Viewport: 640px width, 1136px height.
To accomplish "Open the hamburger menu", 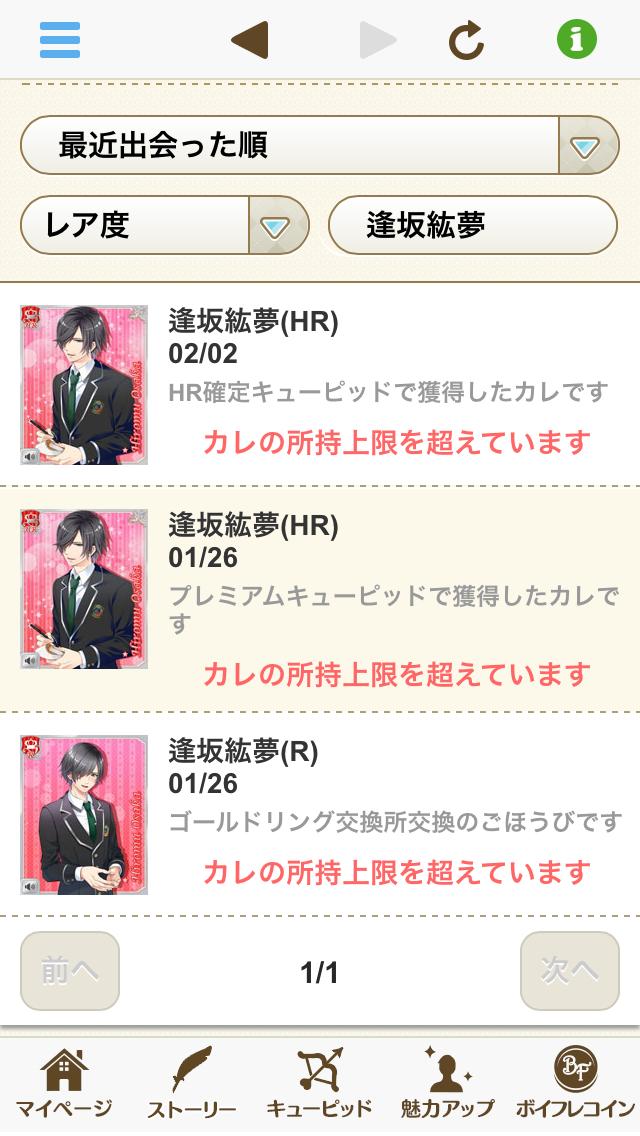I will 60,40.
